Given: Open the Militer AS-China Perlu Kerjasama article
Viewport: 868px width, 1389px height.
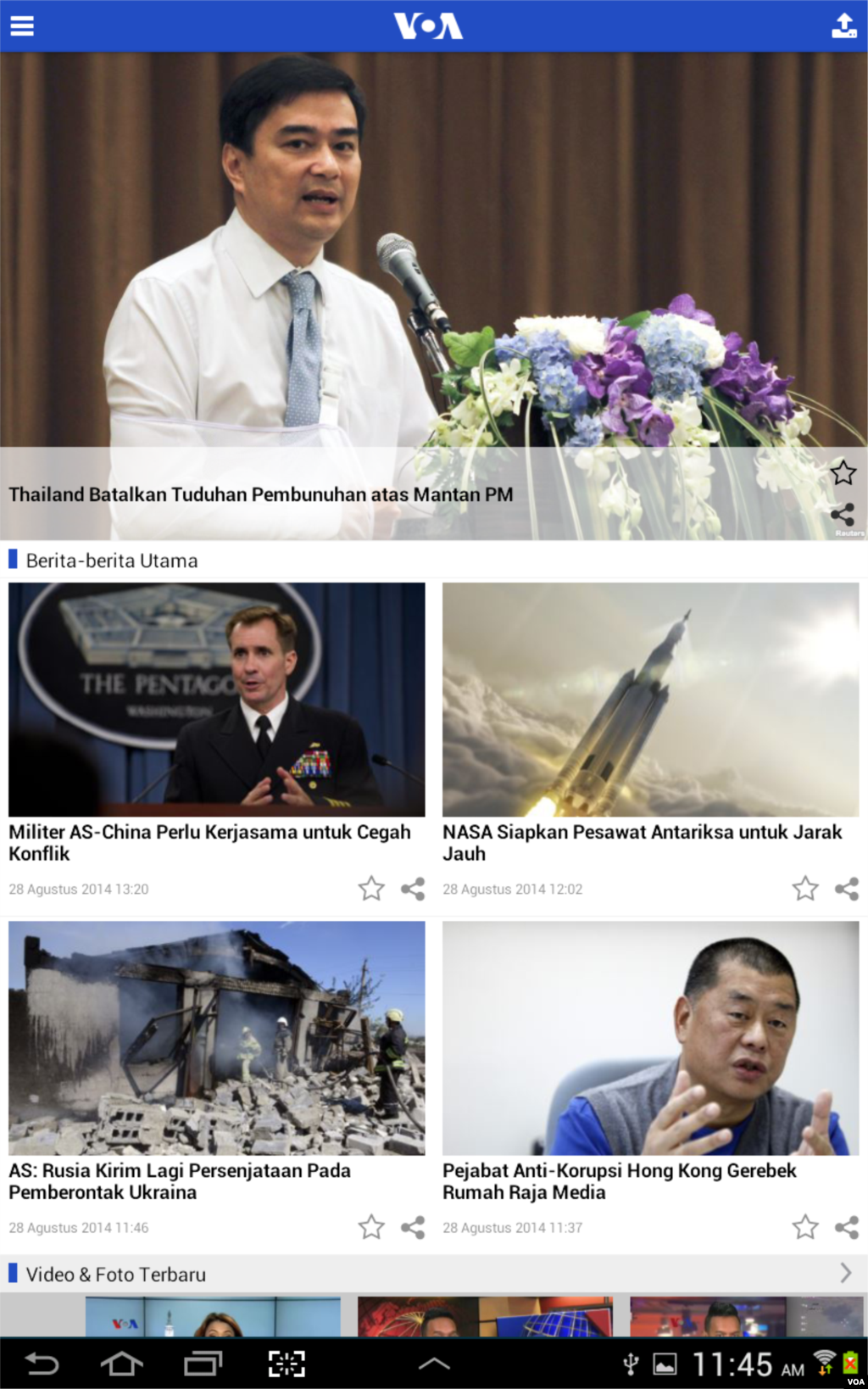Looking at the screenshot, I should [209, 842].
